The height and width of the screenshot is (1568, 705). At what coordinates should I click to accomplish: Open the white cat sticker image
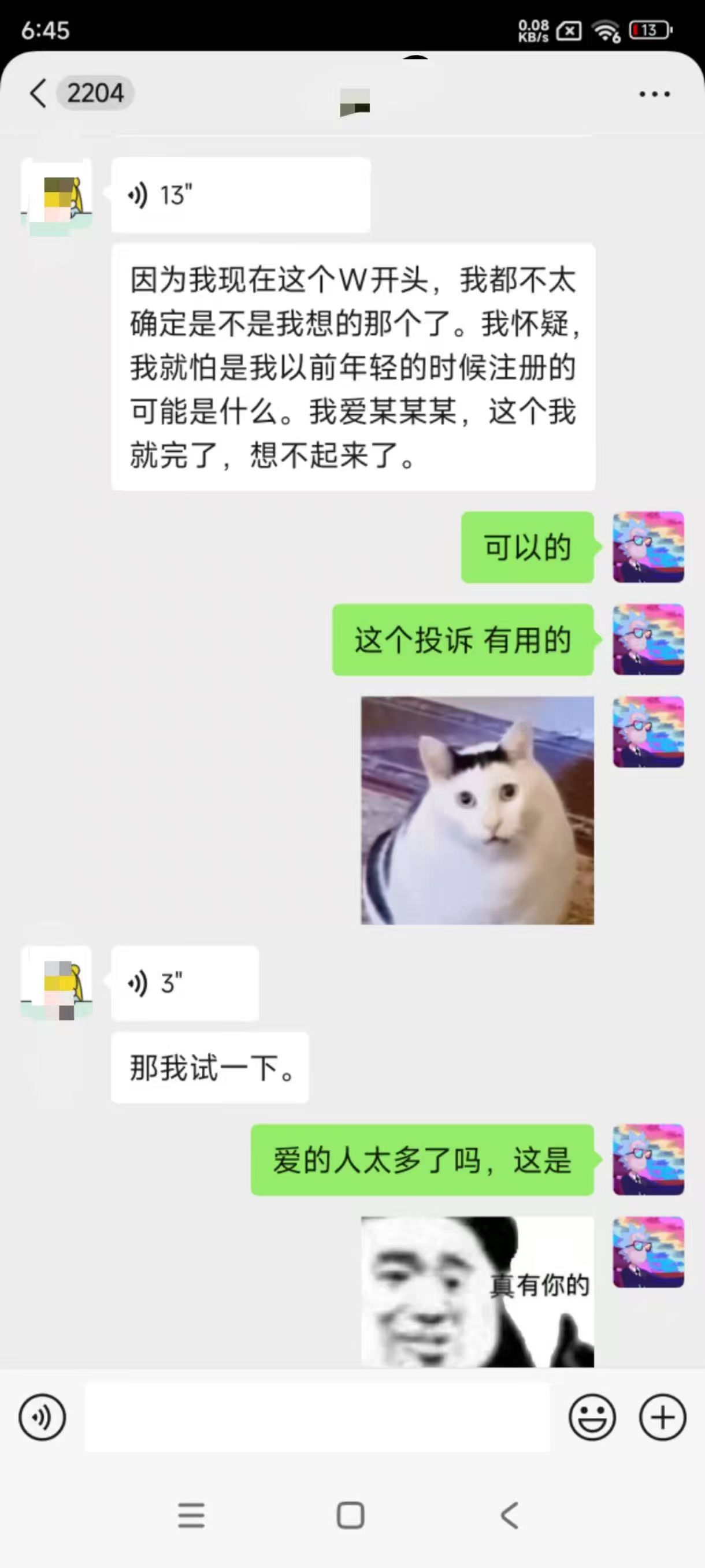click(x=477, y=810)
